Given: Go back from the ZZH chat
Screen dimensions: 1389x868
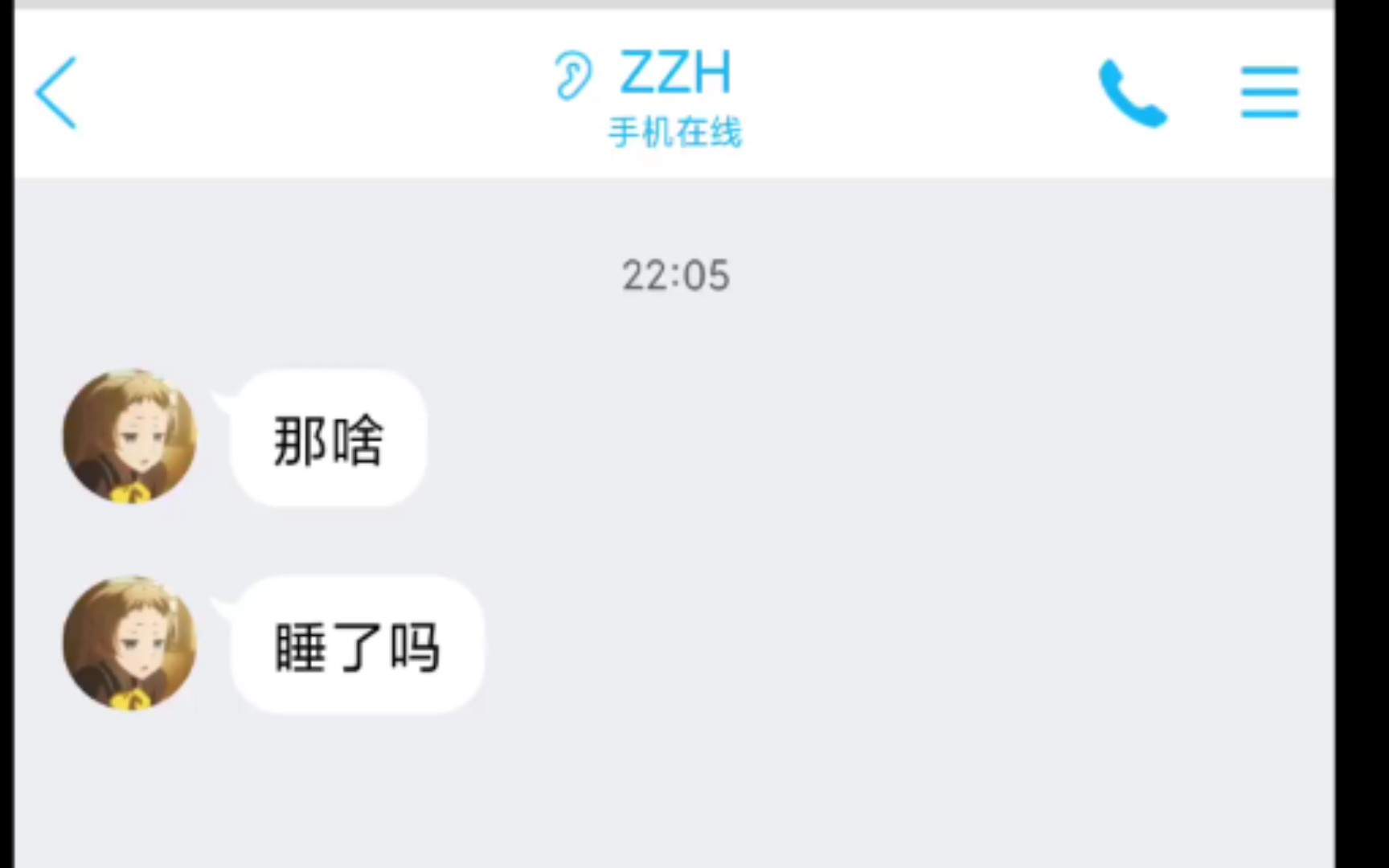Looking at the screenshot, I should point(56,92).
